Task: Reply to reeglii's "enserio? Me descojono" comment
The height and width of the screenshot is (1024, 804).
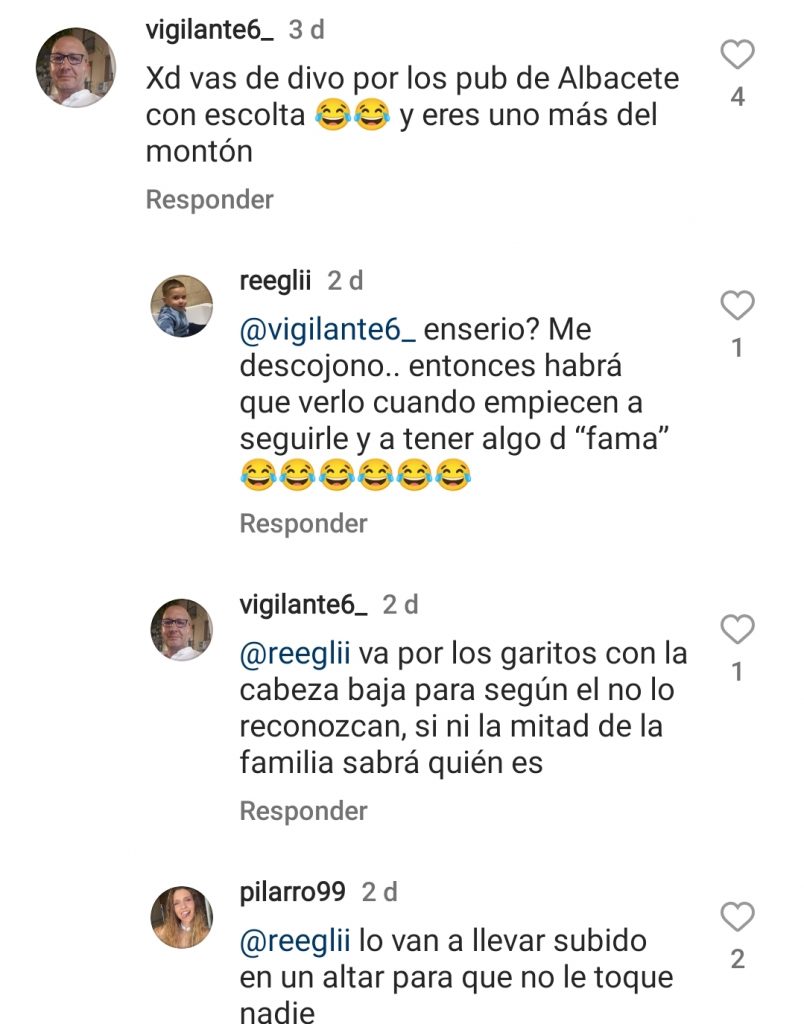Action: 303,524
